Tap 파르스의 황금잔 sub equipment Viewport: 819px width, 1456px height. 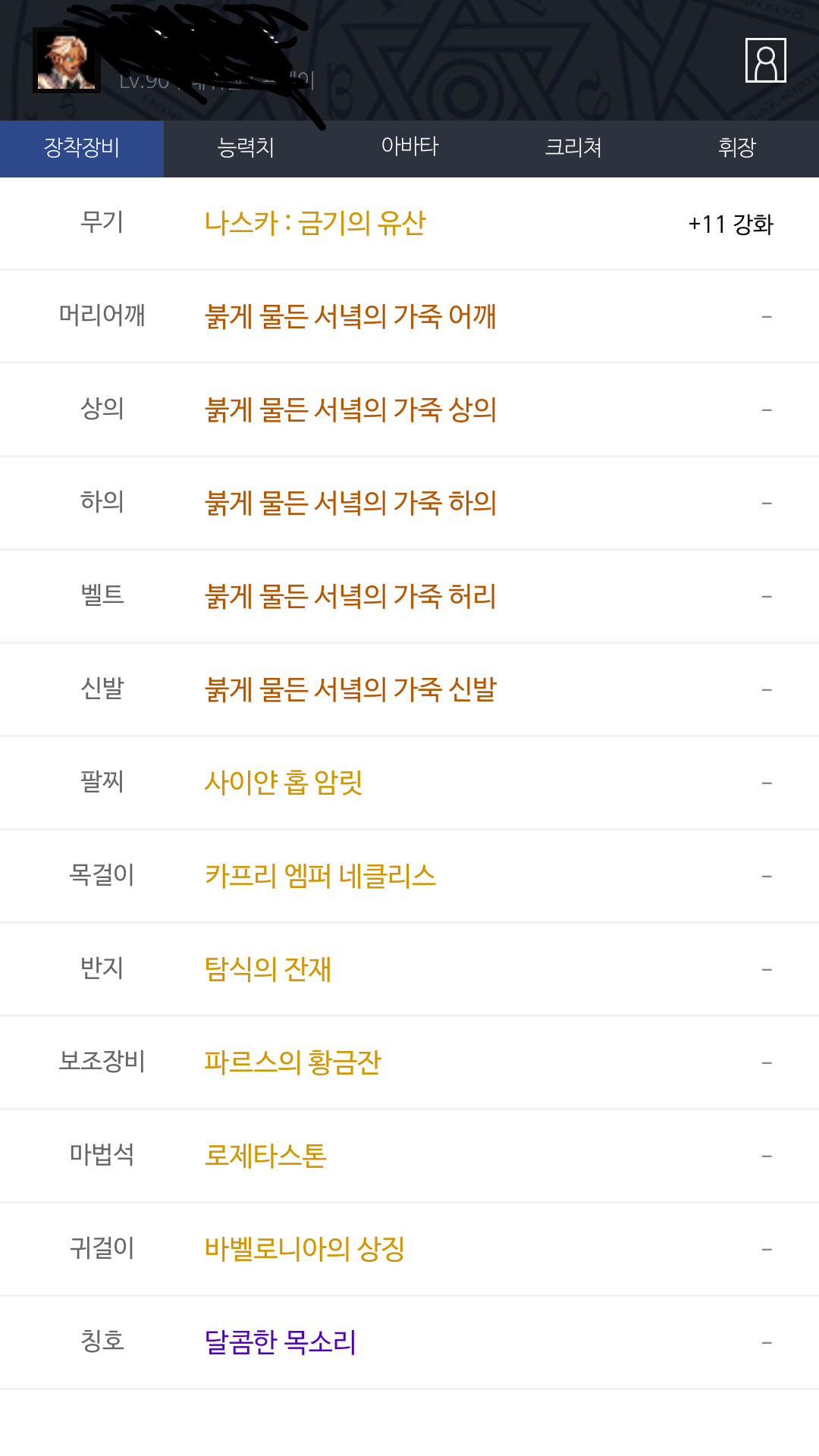[x=293, y=1062]
